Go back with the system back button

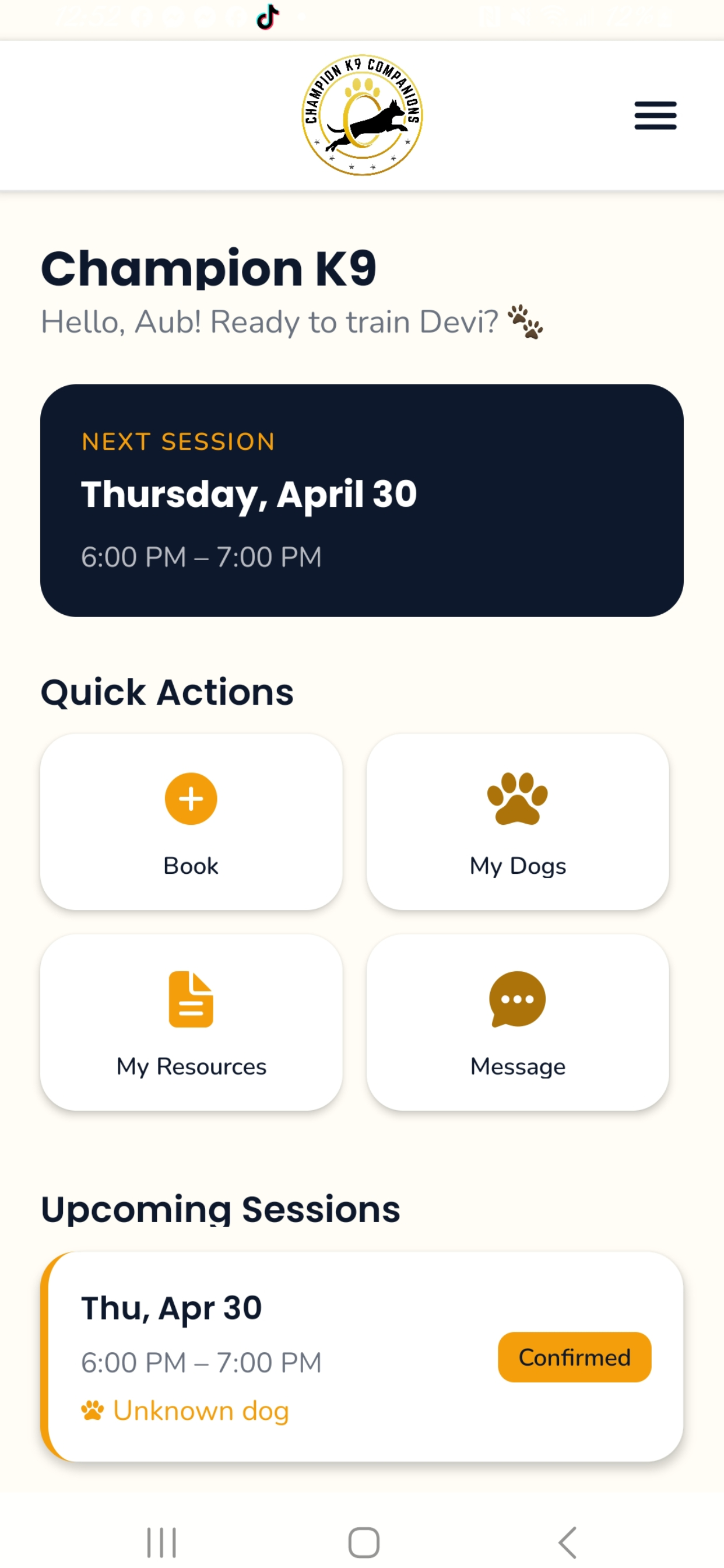[567, 1541]
